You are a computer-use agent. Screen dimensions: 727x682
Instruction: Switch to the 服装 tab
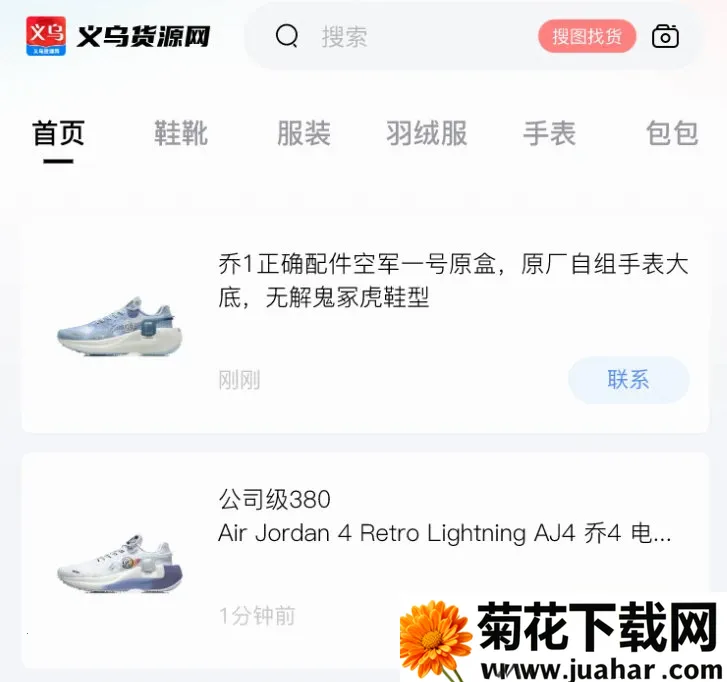tap(303, 133)
